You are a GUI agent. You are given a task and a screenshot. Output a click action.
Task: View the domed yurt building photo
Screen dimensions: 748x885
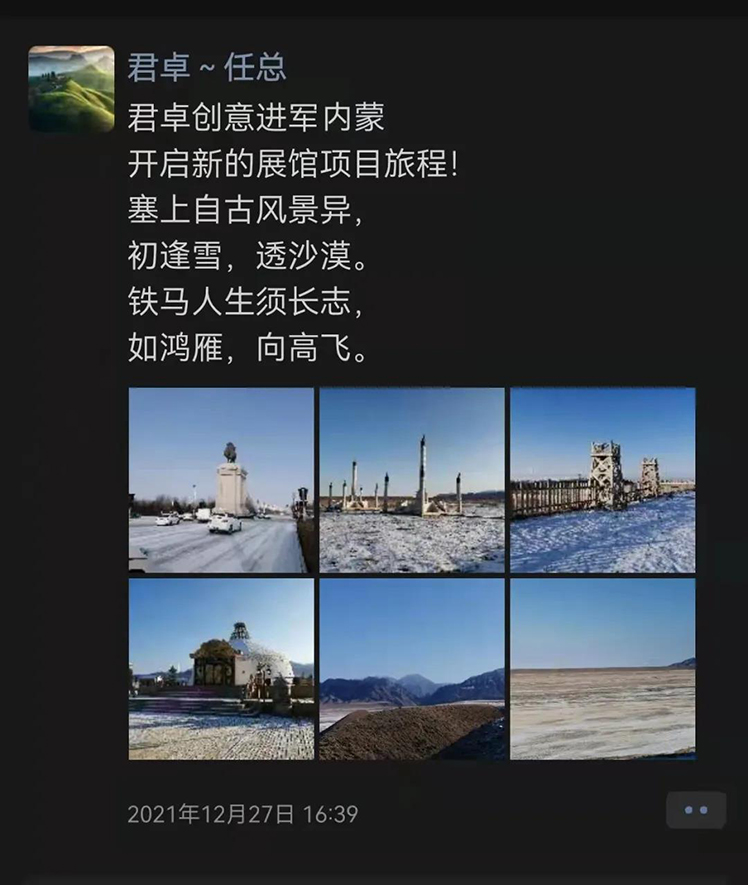[221, 669]
